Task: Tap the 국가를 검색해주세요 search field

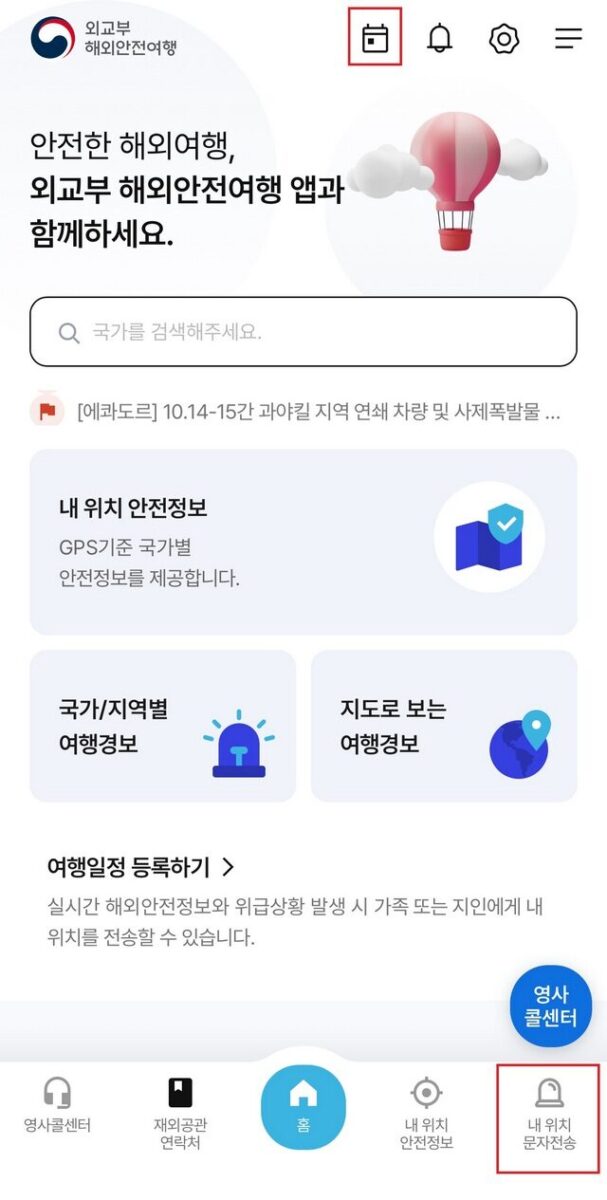Action: tap(303, 332)
